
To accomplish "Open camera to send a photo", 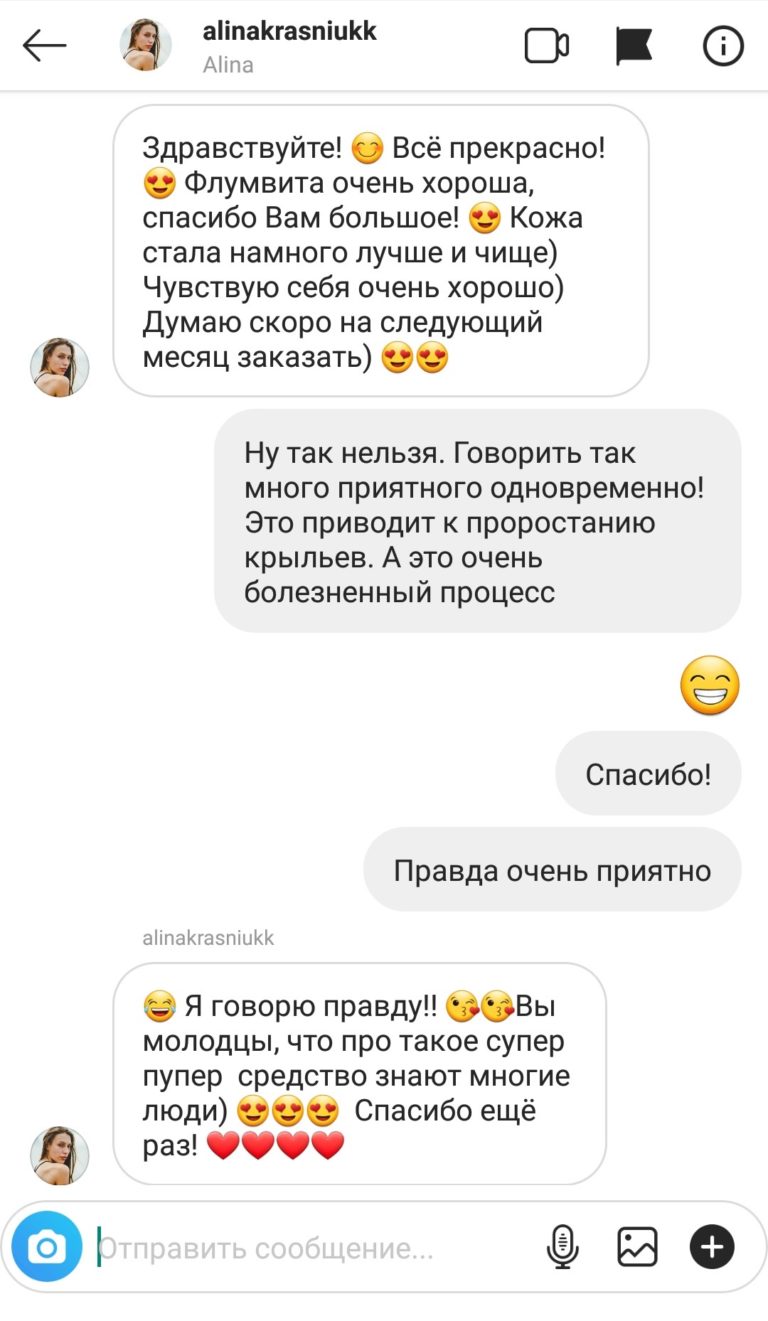I will [47, 1246].
